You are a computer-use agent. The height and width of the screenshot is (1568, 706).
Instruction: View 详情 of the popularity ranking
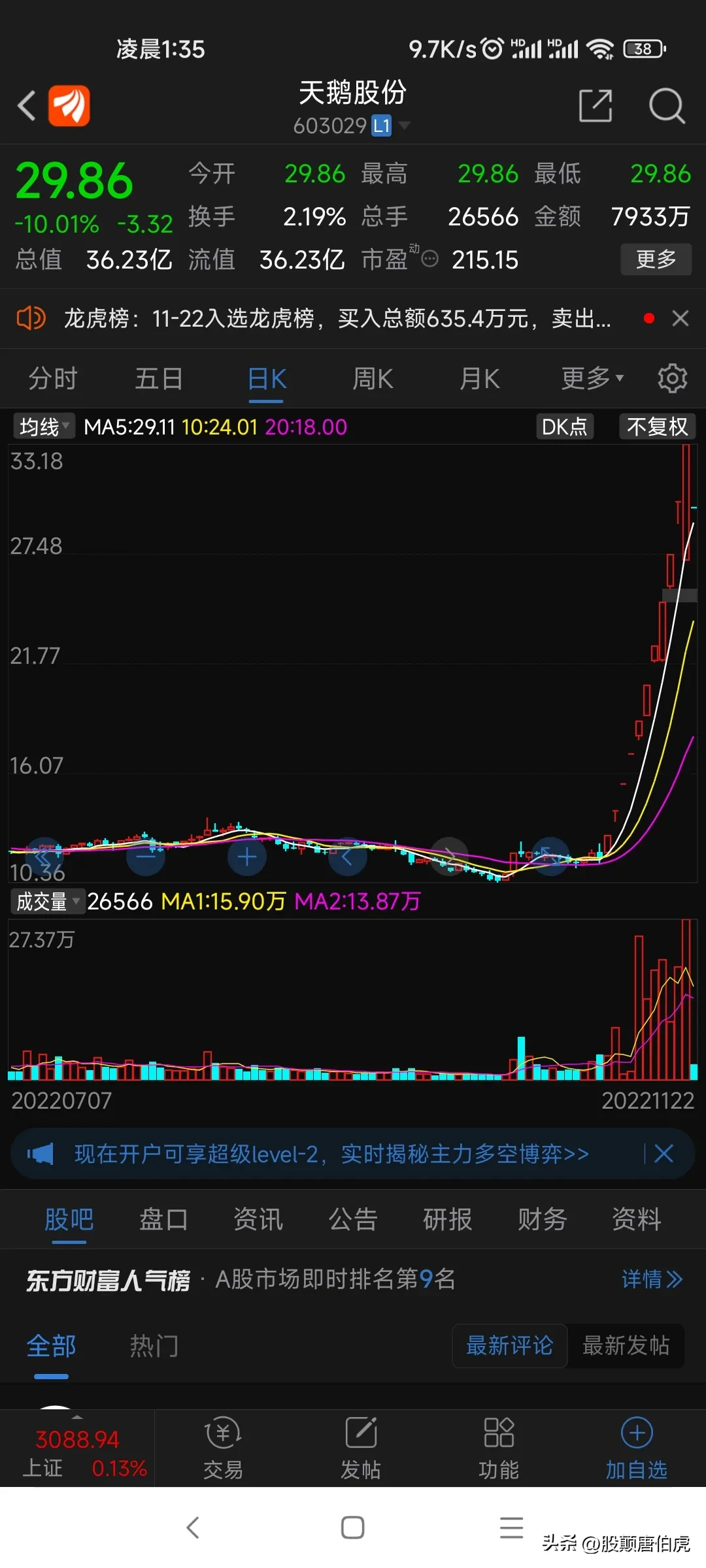click(x=652, y=1279)
